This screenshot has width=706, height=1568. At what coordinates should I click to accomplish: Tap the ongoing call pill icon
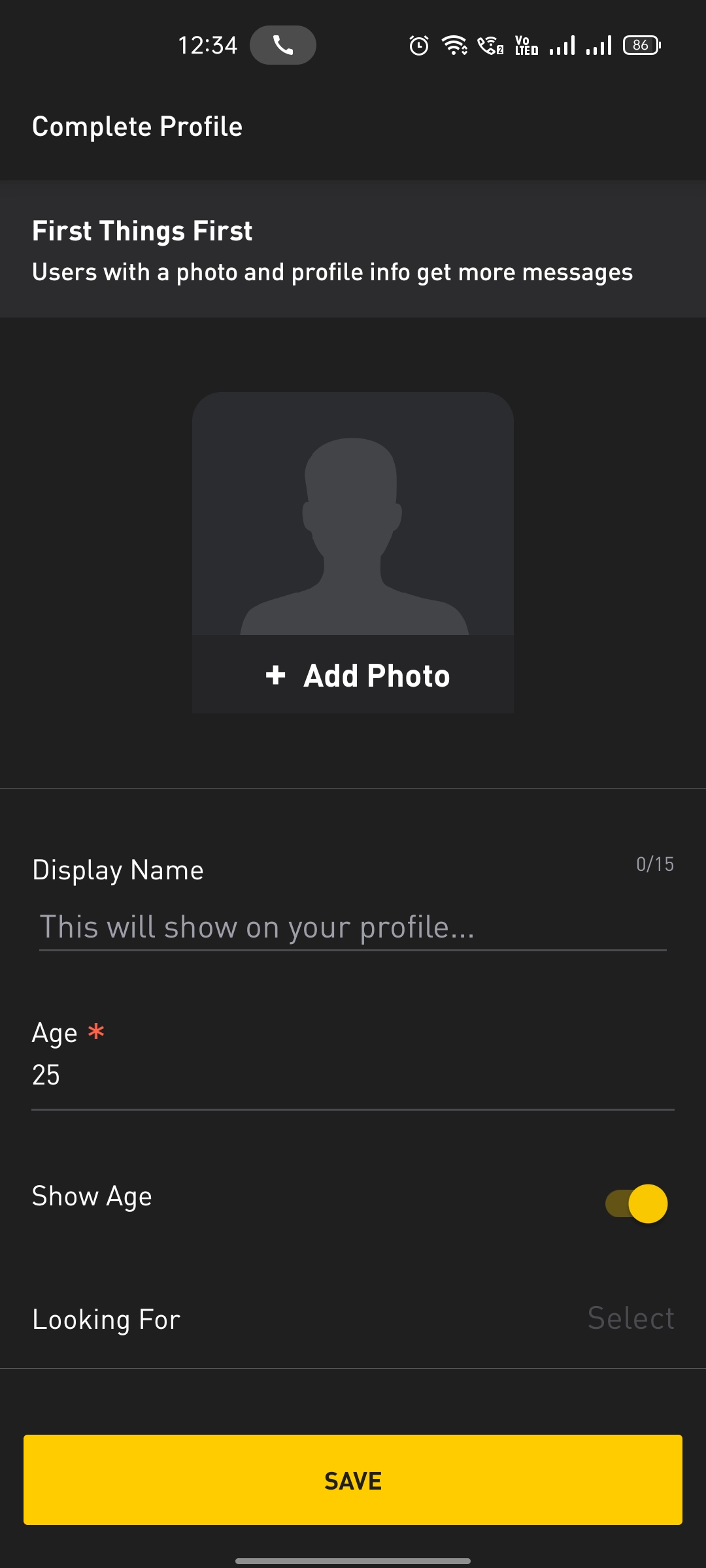283,44
